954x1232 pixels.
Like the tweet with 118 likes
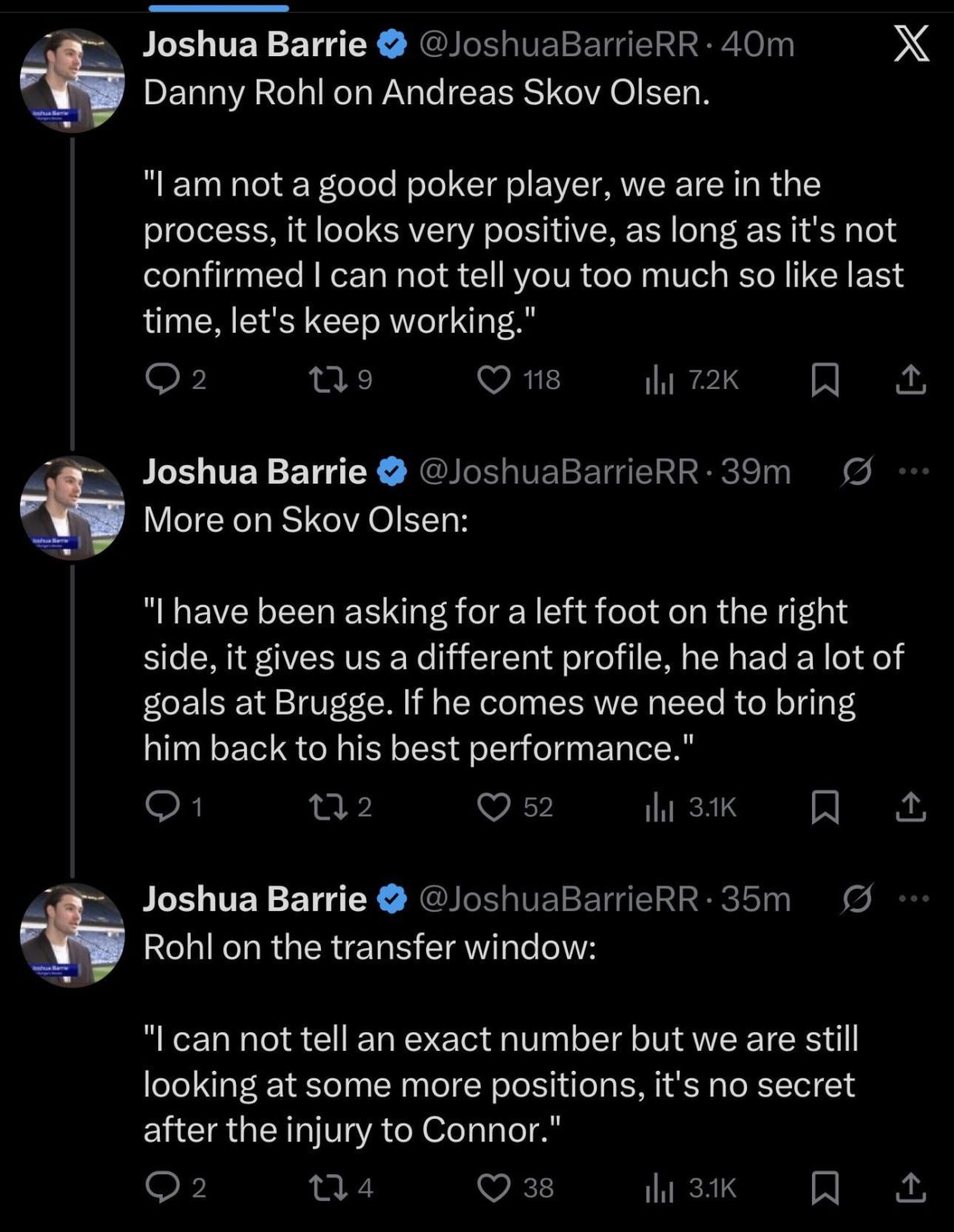point(493,379)
